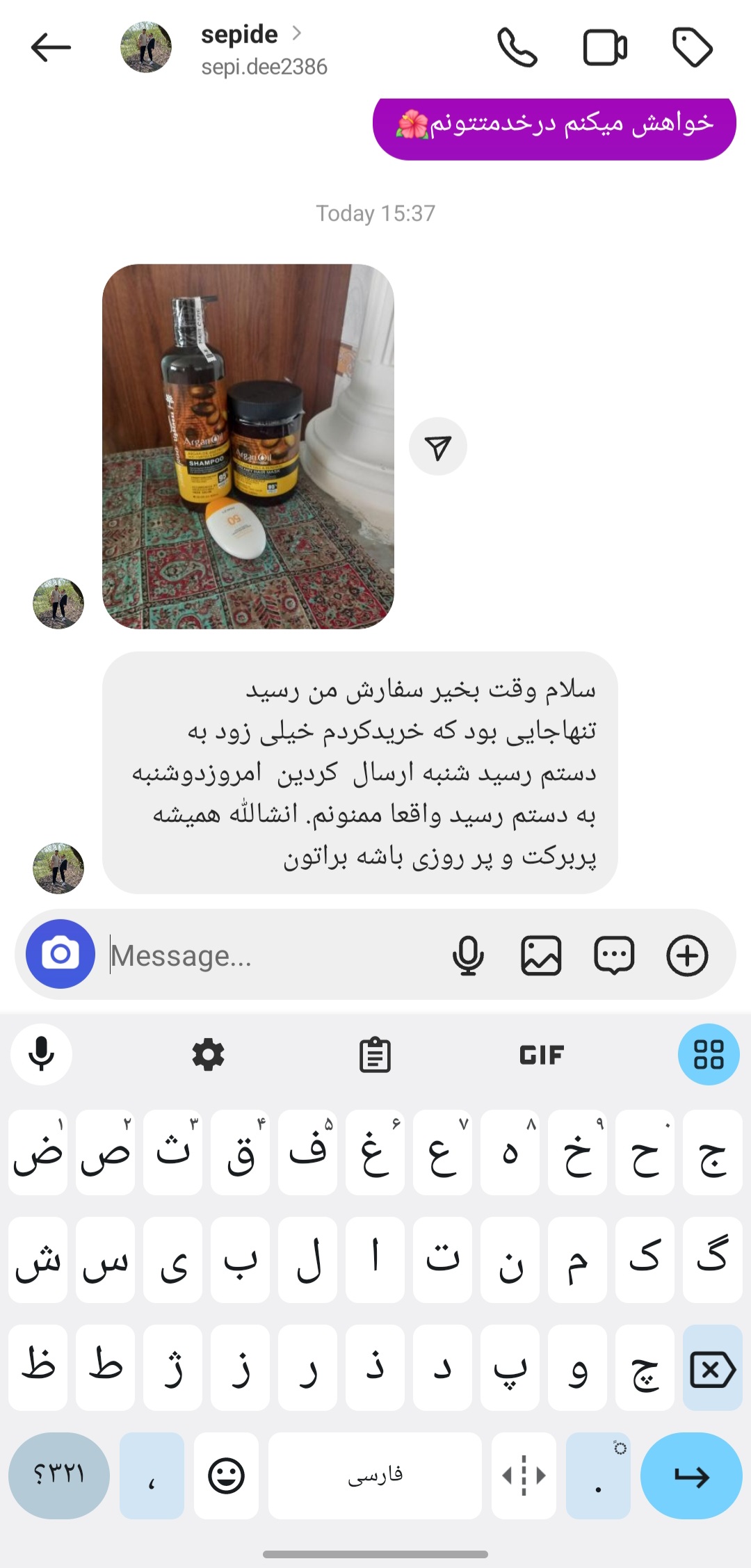Viewport: 751px width, 1568px height.
Task: Open the keyboard clipboard
Action: pyautogui.click(x=375, y=1055)
